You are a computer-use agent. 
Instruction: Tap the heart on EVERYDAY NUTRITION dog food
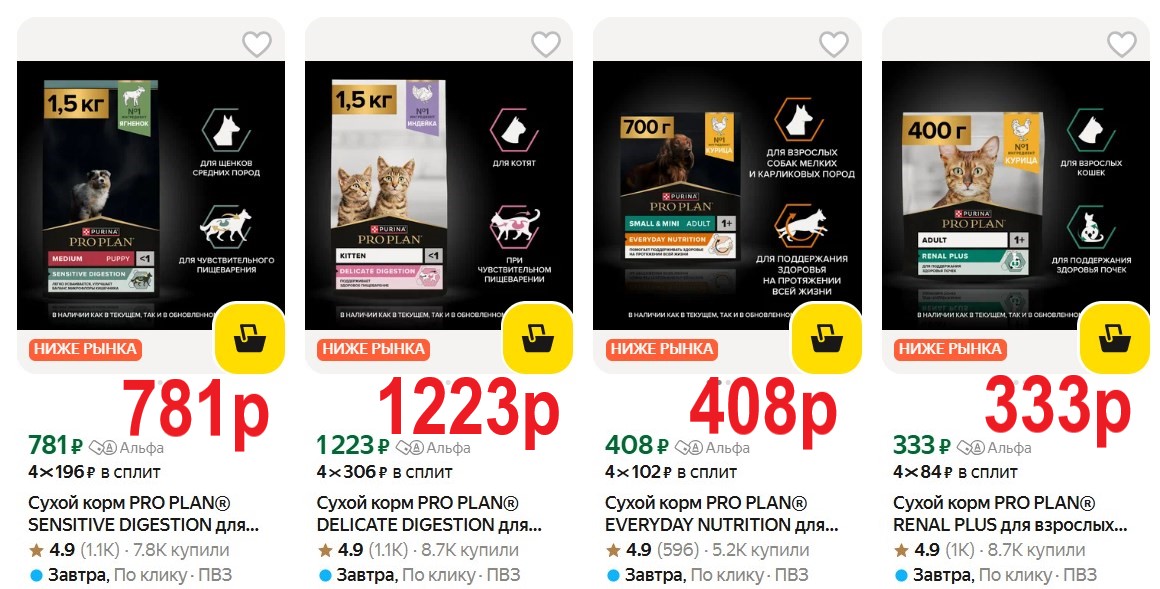(833, 44)
